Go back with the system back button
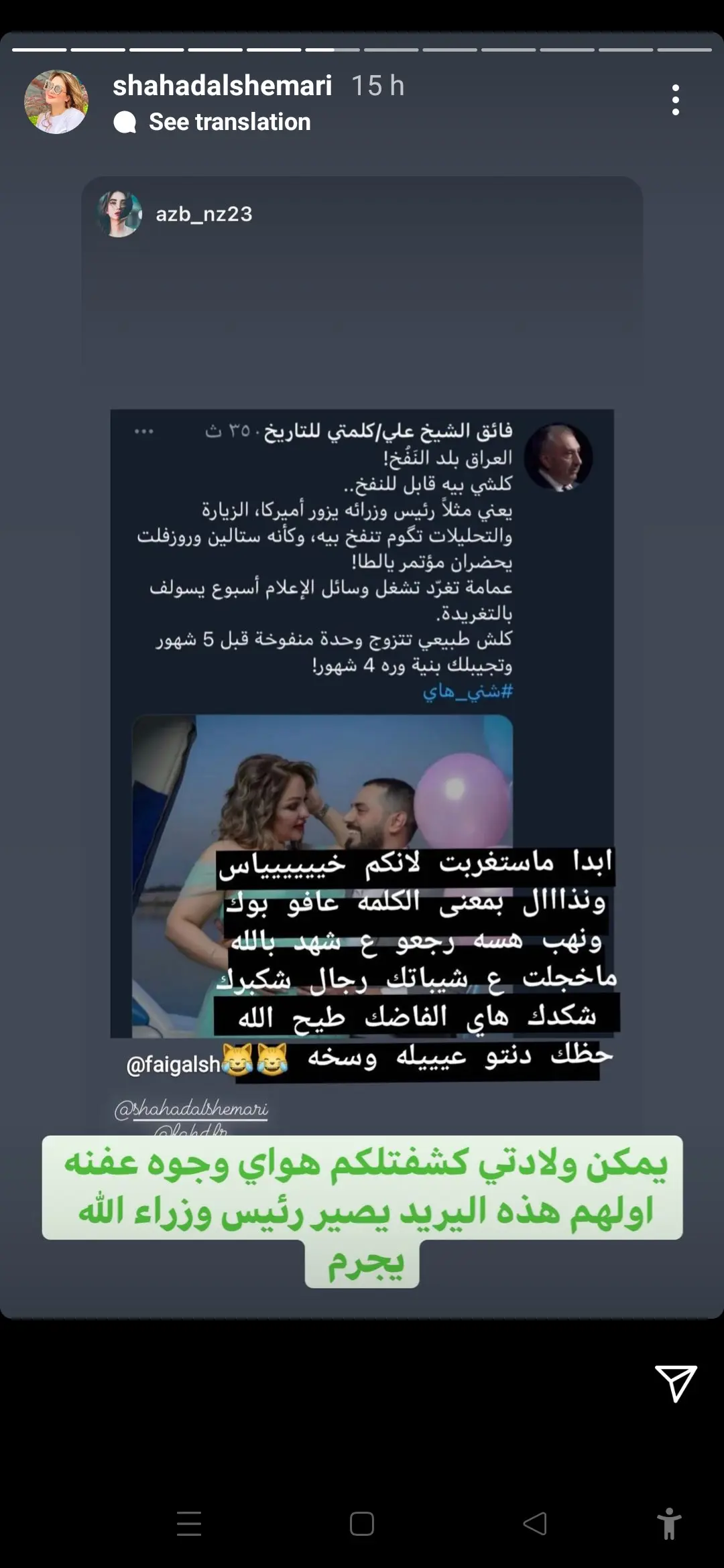The height and width of the screenshot is (1568, 724). tap(534, 1524)
